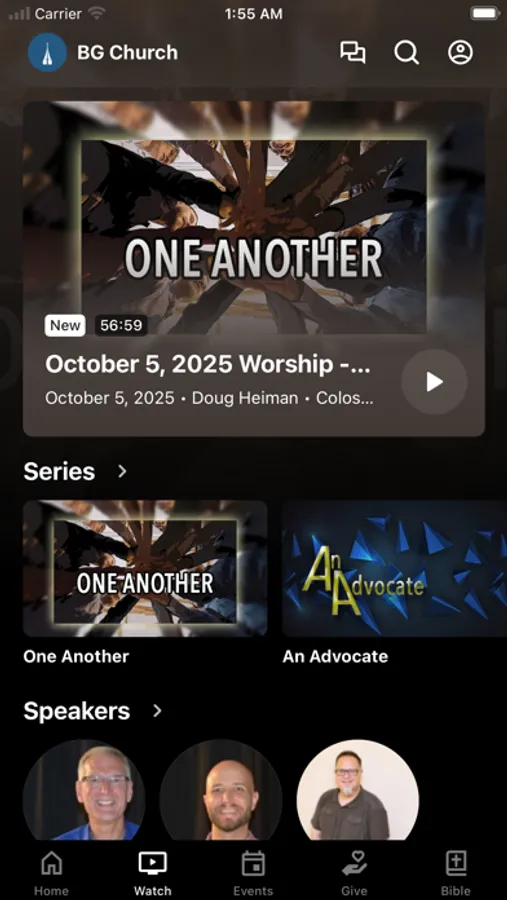Expand the Series section
Screen dimensions: 507x900
click(122, 471)
